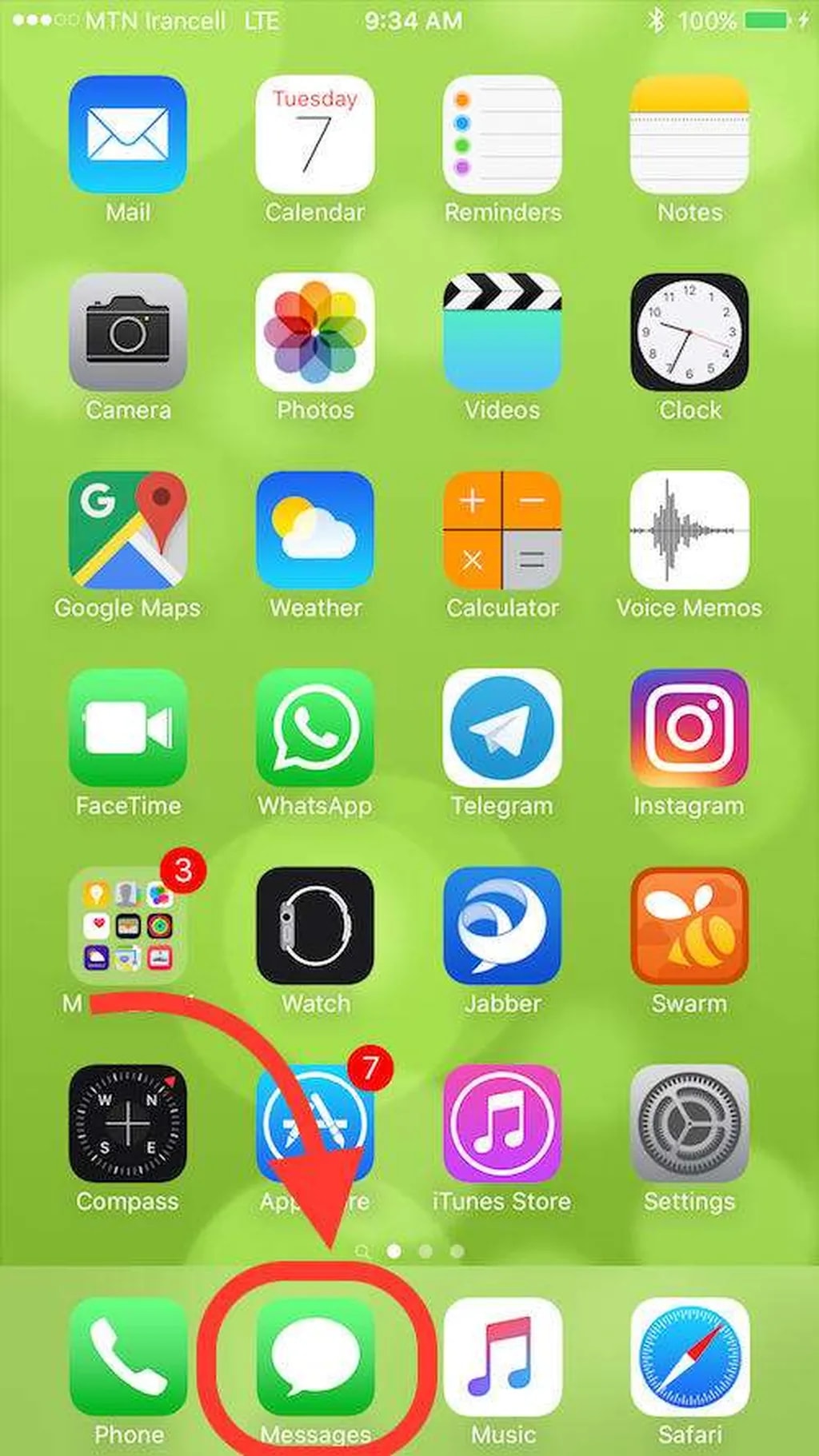Image resolution: width=819 pixels, height=1456 pixels.
Task: Open the Notes app
Action: (x=689, y=134)
